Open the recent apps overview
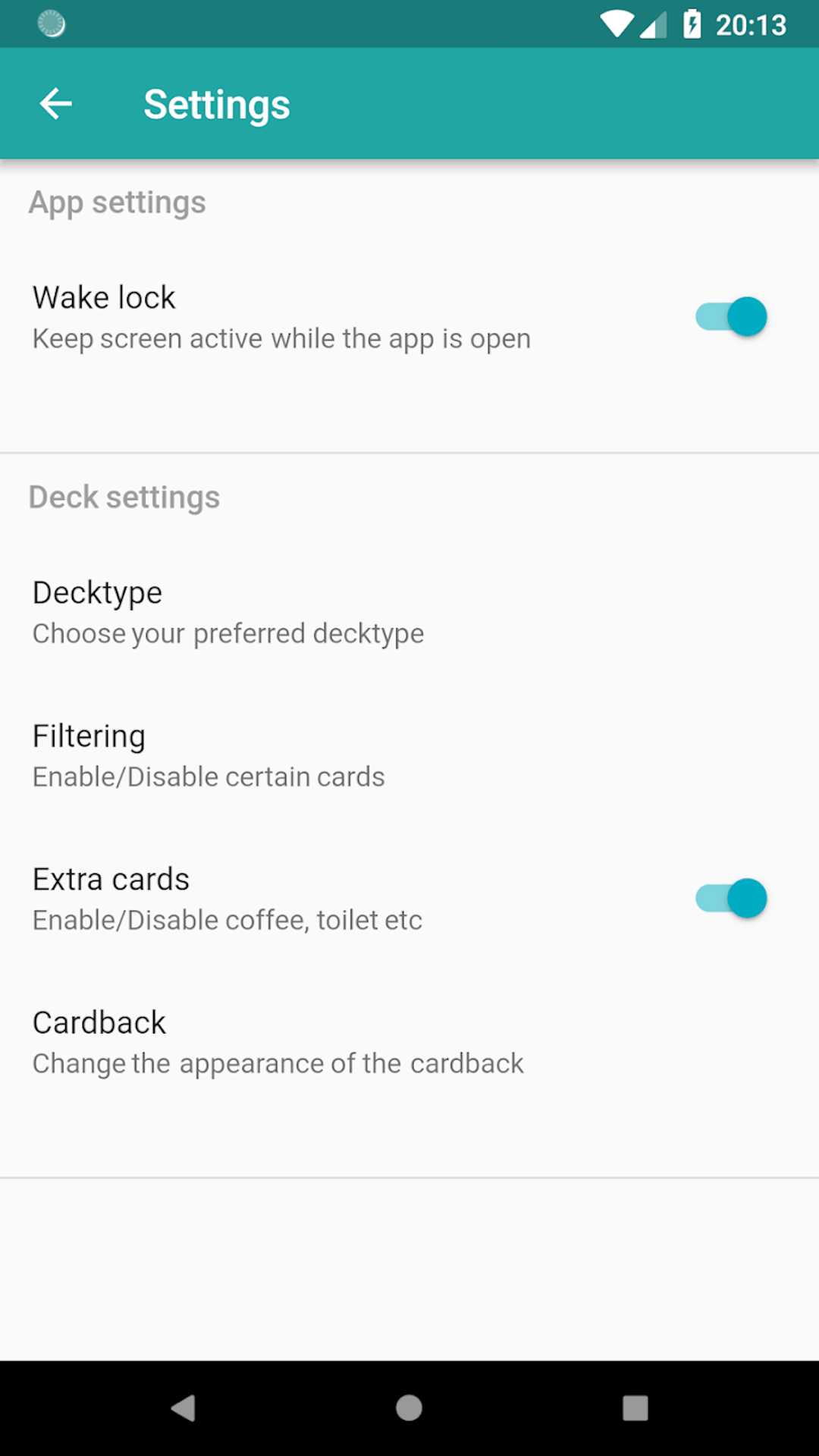This screenshot has height=1456, width=819. 635,1408
